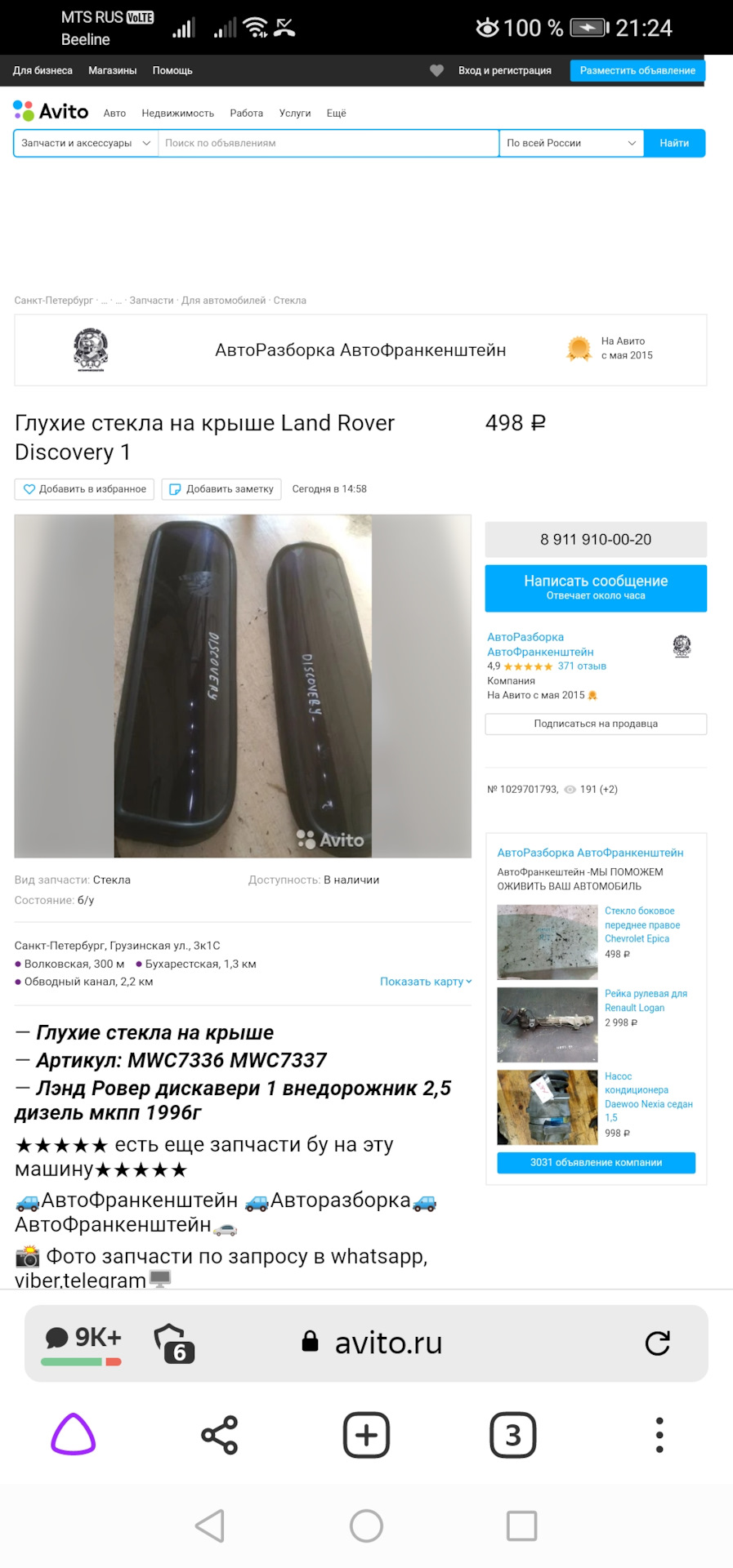This screenshot has width=733, height=1568.
Task: Open the browser tabs switcher
Action: tap(512, 1435)
